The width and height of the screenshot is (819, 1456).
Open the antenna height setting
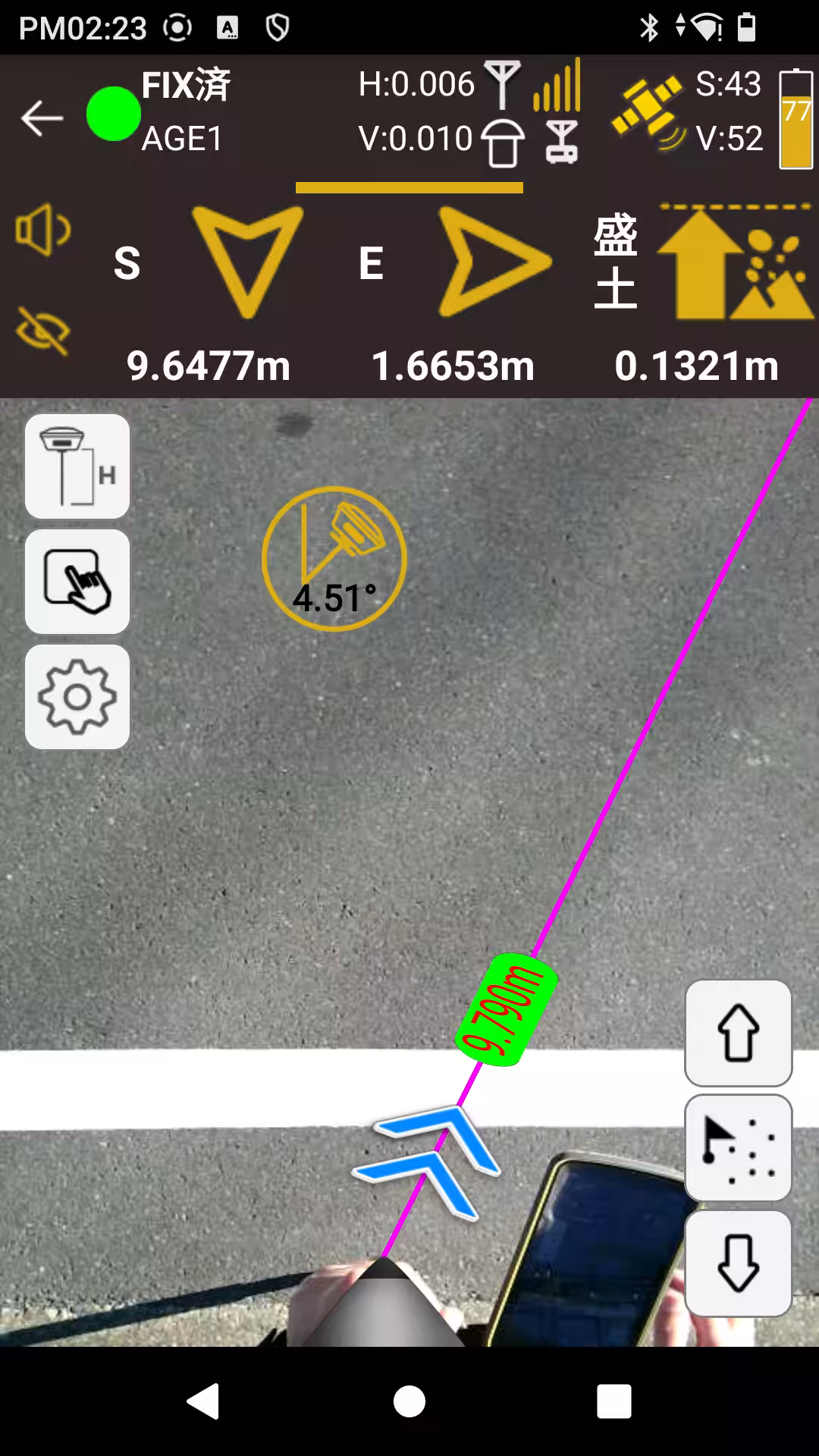pos(77,466)
